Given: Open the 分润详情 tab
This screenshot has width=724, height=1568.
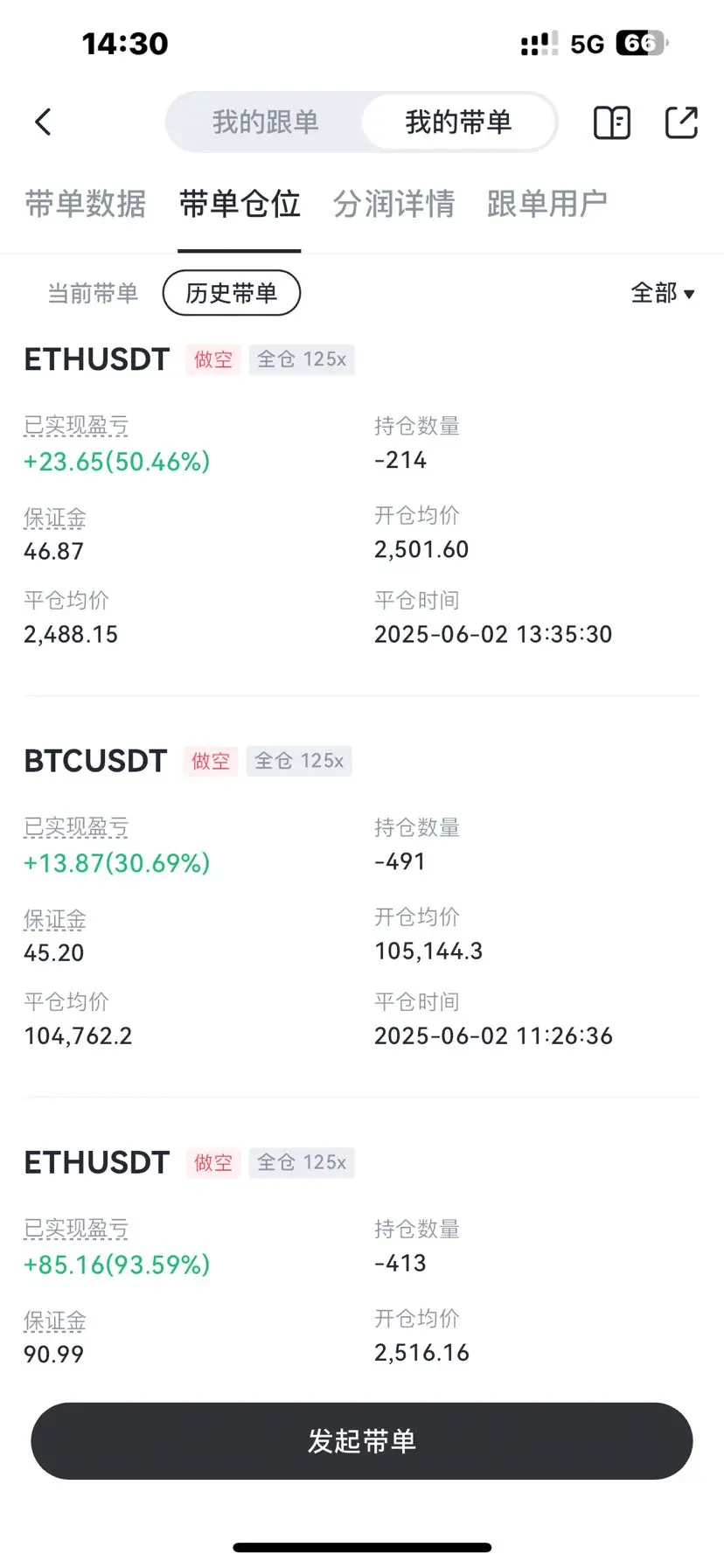Looking at the screenshot, I should pos(393,204).
